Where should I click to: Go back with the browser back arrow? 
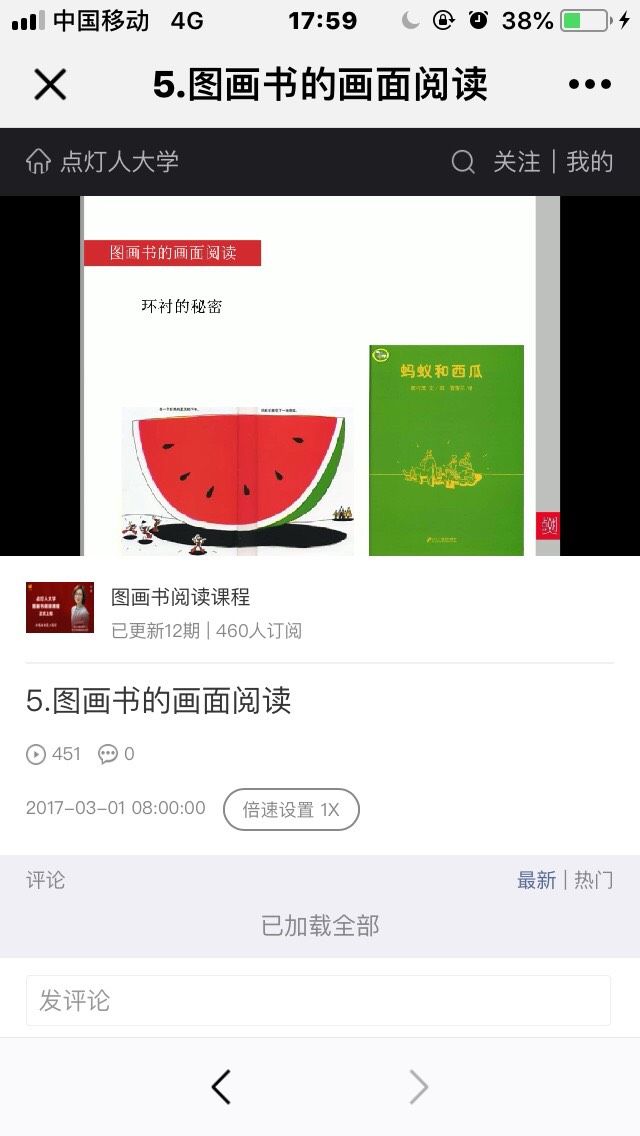click(221, 1087)
